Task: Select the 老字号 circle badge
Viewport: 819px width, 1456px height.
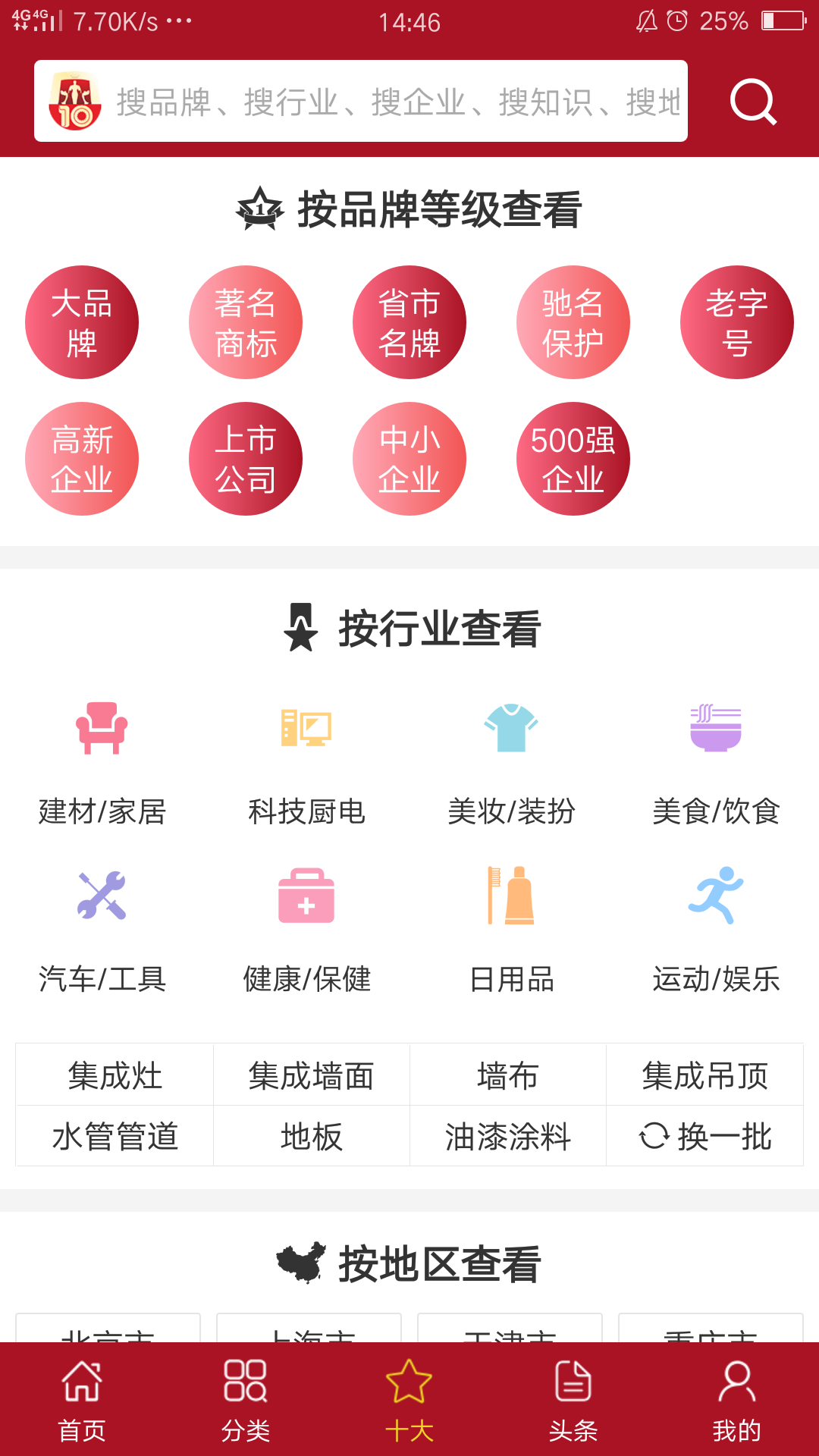Action: [x=737, y=322]
